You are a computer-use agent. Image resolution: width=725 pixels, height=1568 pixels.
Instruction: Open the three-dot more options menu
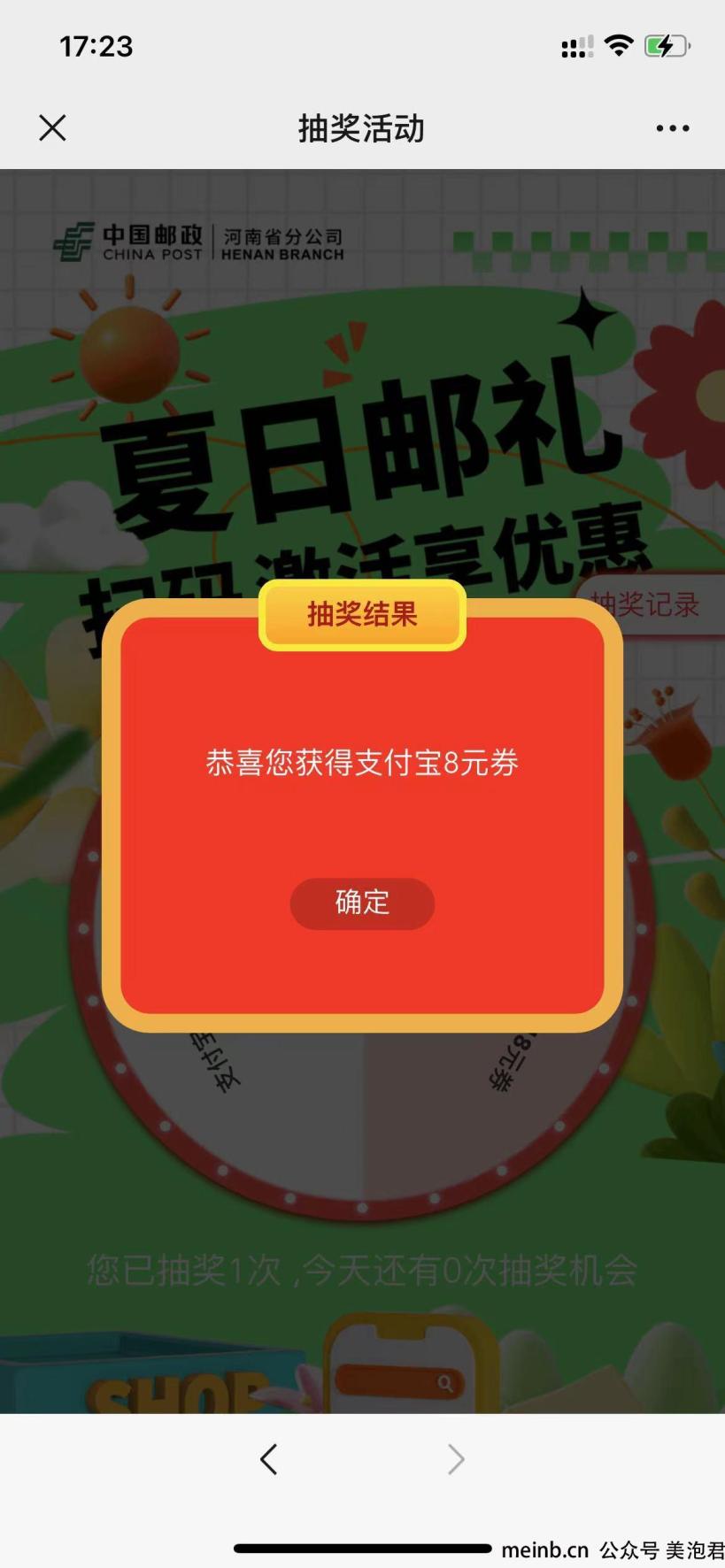672,128
